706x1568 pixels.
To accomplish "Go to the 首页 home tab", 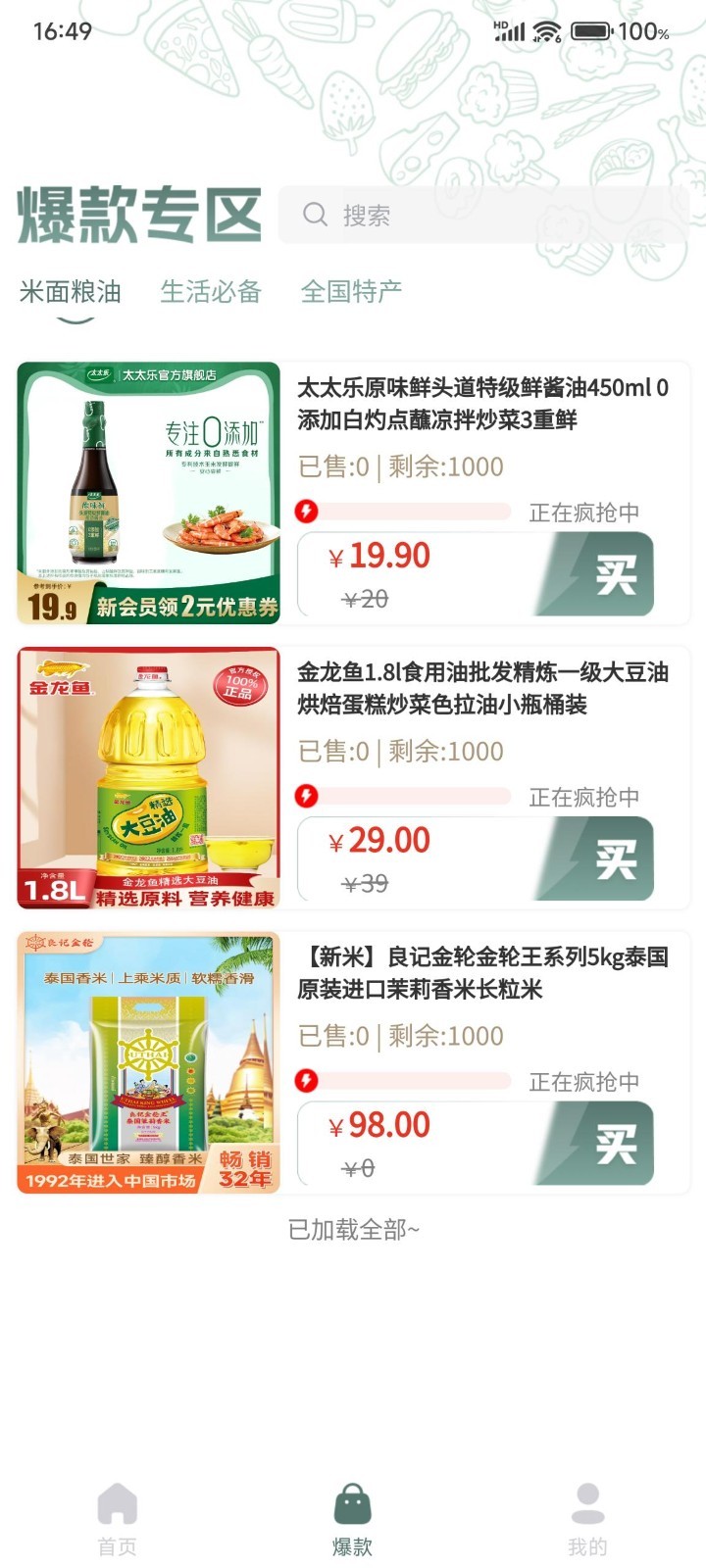I will (x=118, y=1519).
